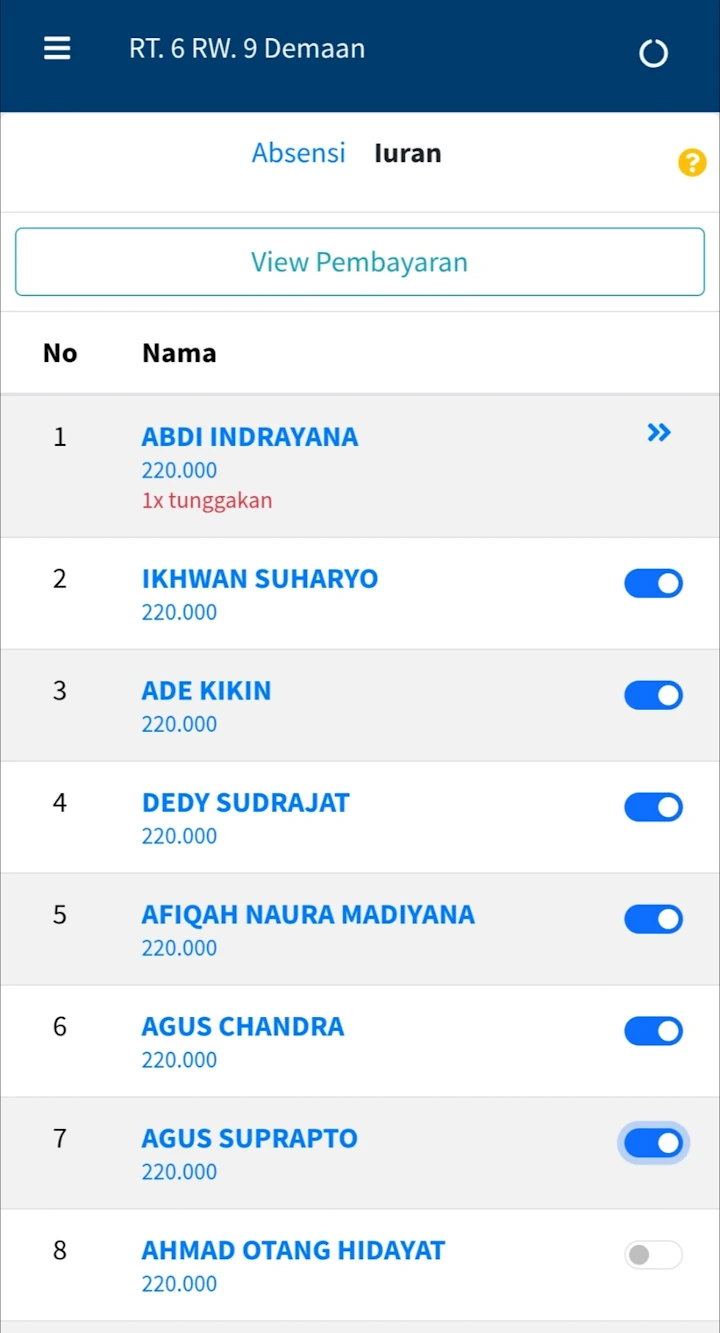
Task: Open the hamburger drawer menu
Action: click(x=57, y=48)
